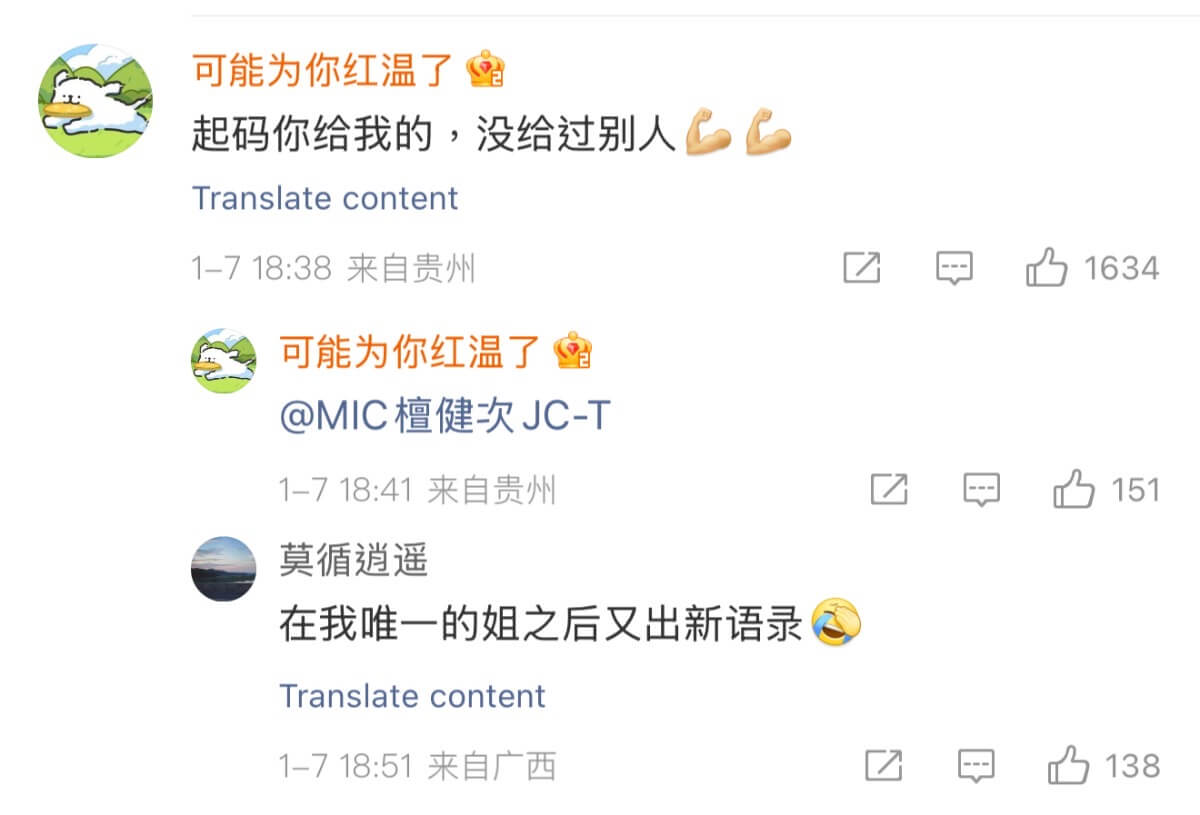The width and height of the screenshot is (1200, 815).
Task: Translate 莫循逍遥's reply
Action: 412,696
